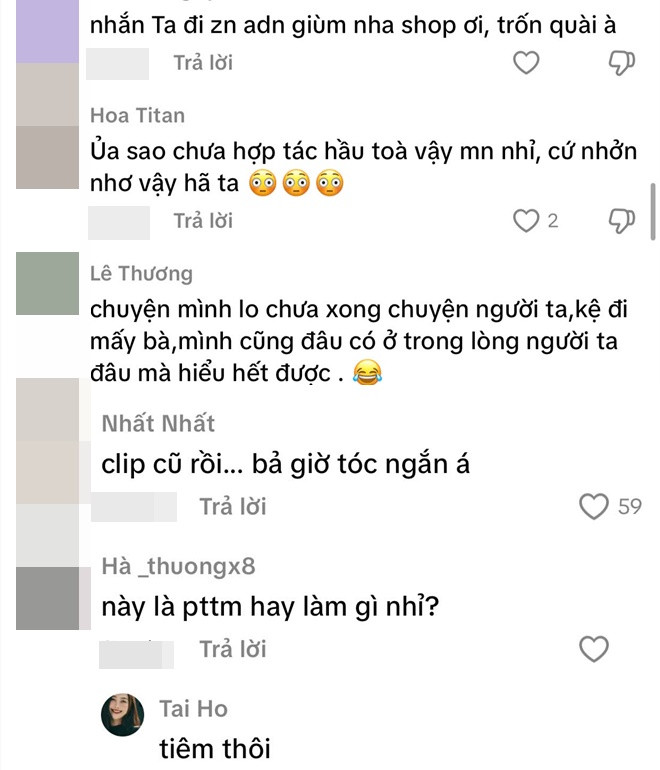
Task: Like Hà_thuongx8's comment
Action: [595, 649]
